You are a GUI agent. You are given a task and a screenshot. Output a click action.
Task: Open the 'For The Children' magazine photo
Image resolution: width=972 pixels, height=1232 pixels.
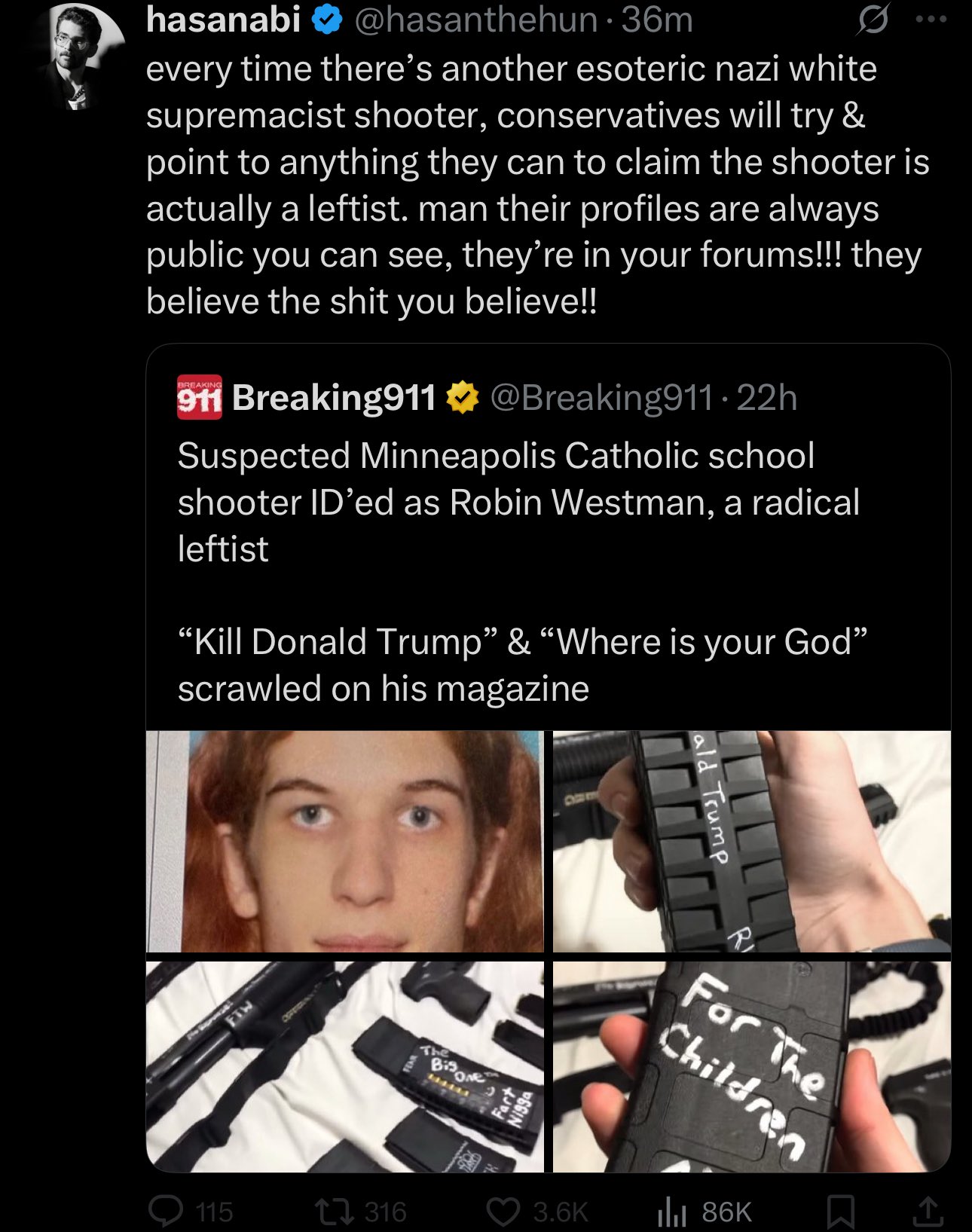tap(751, 1066)
